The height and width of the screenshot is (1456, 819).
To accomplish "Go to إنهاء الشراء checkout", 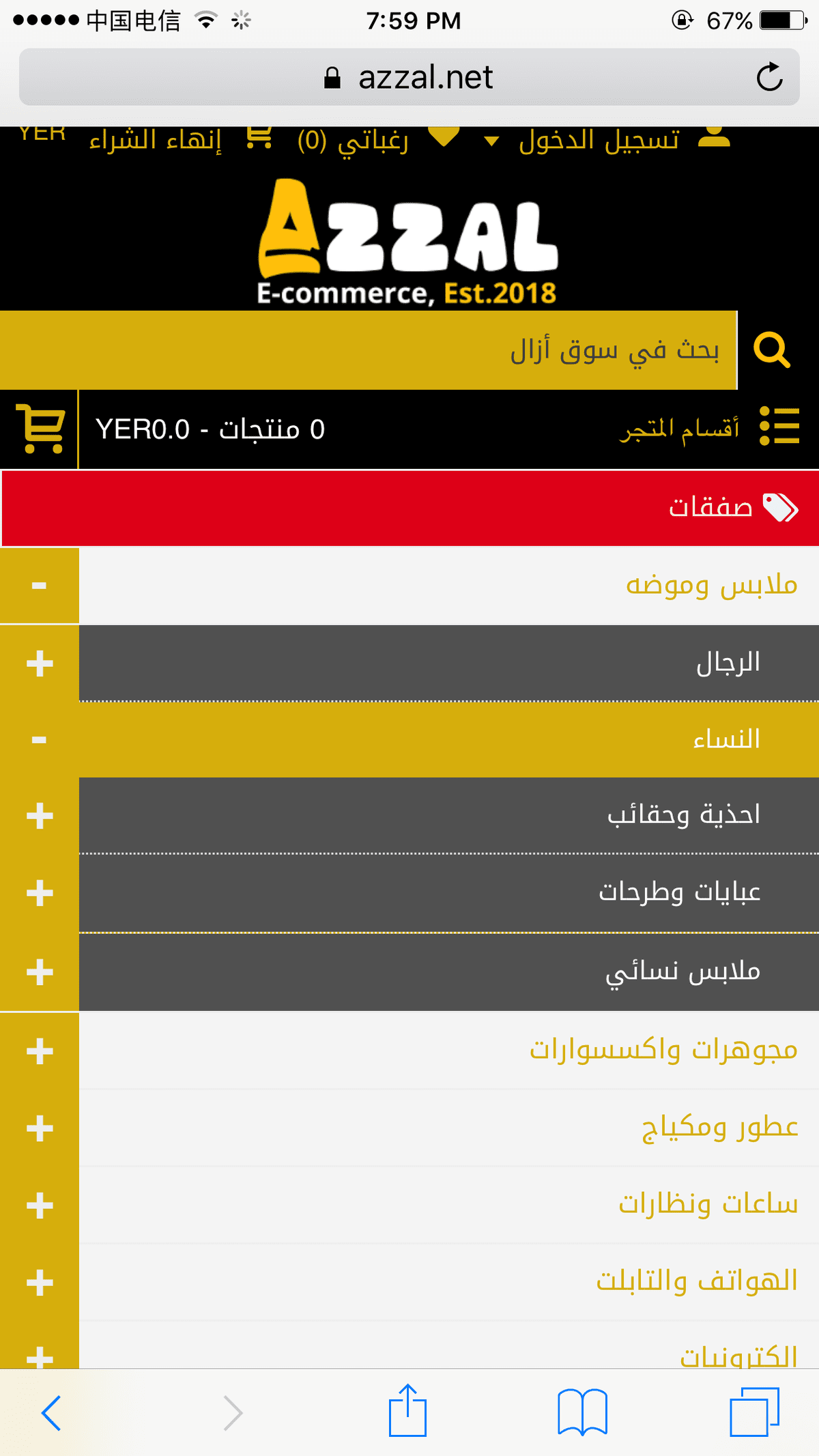I will (x=156, y=141).
